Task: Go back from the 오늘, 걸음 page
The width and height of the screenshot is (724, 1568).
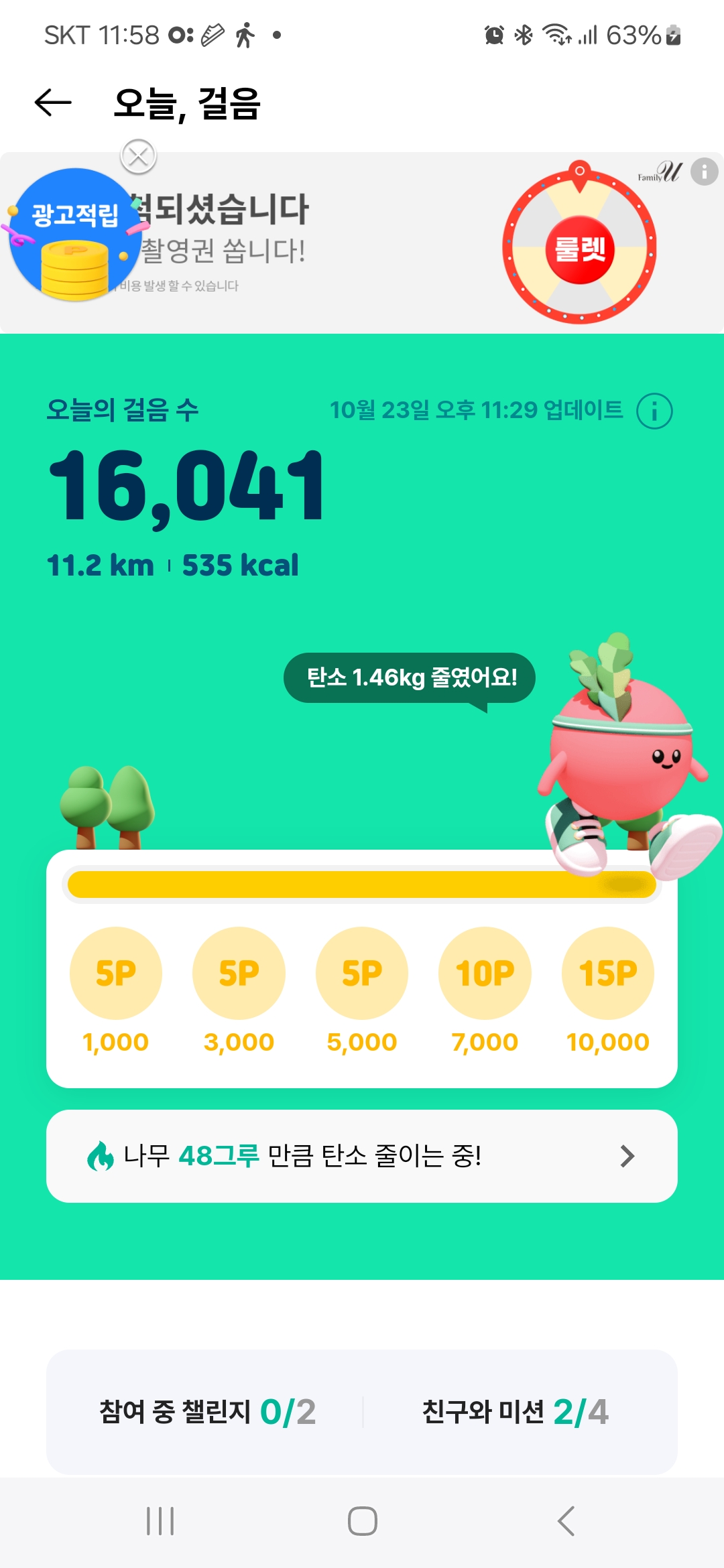Action: 53,103
